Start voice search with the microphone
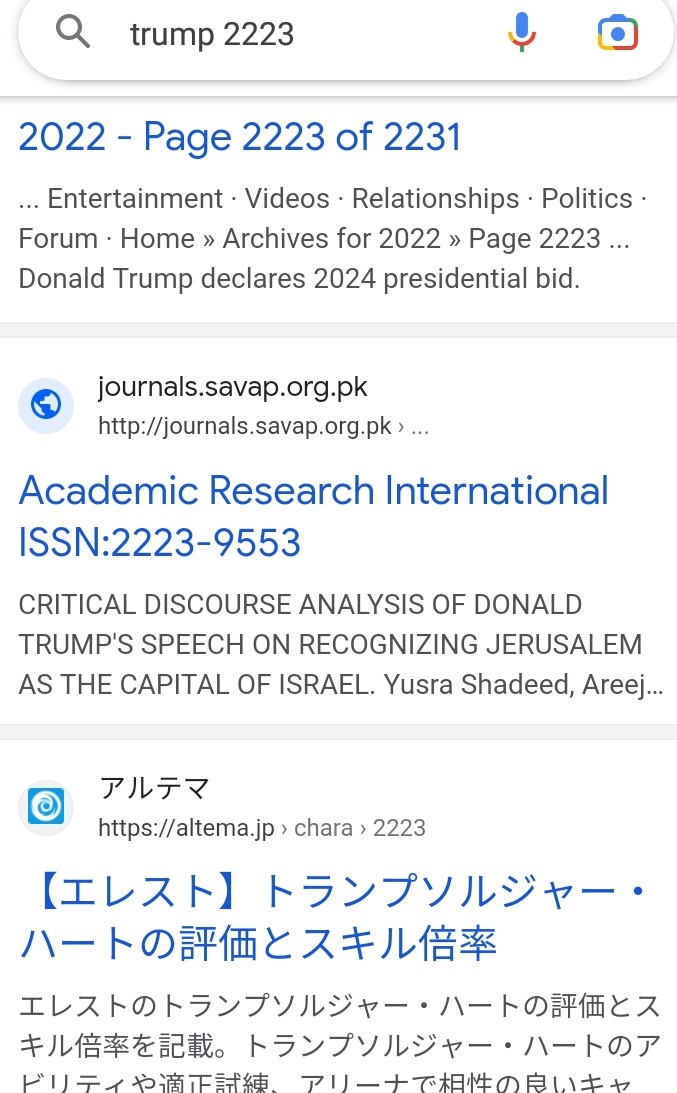 tap(522, 33)
